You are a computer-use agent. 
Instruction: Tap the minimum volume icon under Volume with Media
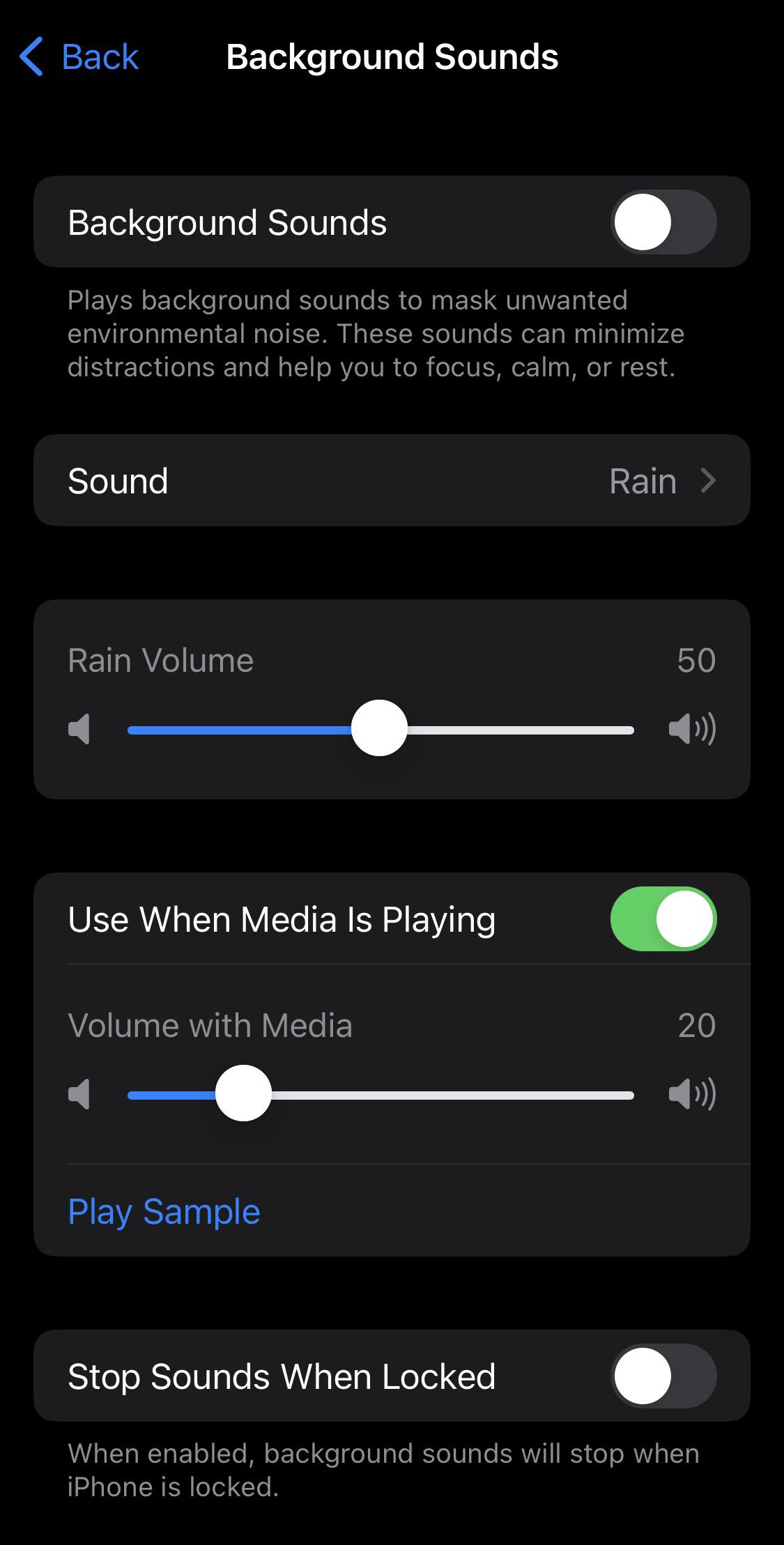[79, 1094]
